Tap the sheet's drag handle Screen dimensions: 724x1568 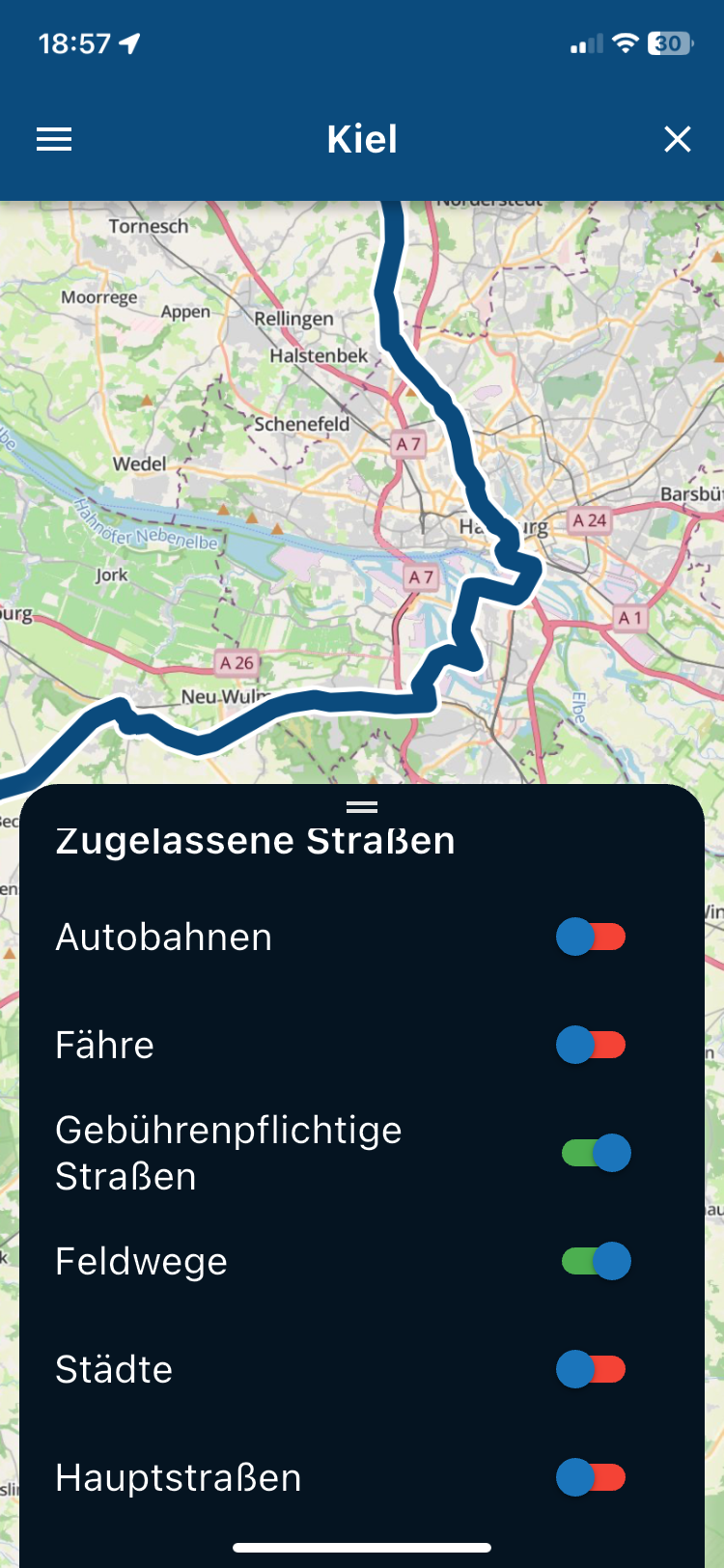click(362, 807)
